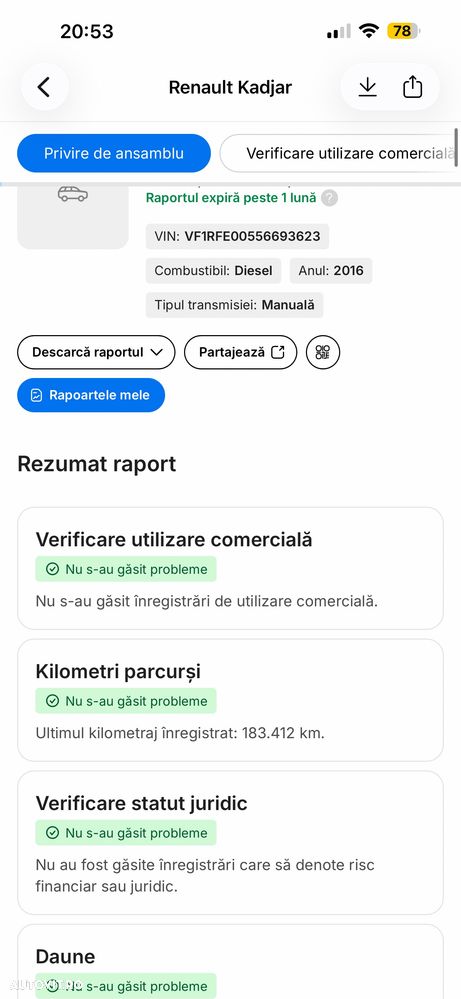
Task: Open the Kilometri parcurși card
Action: pos(230,700)
